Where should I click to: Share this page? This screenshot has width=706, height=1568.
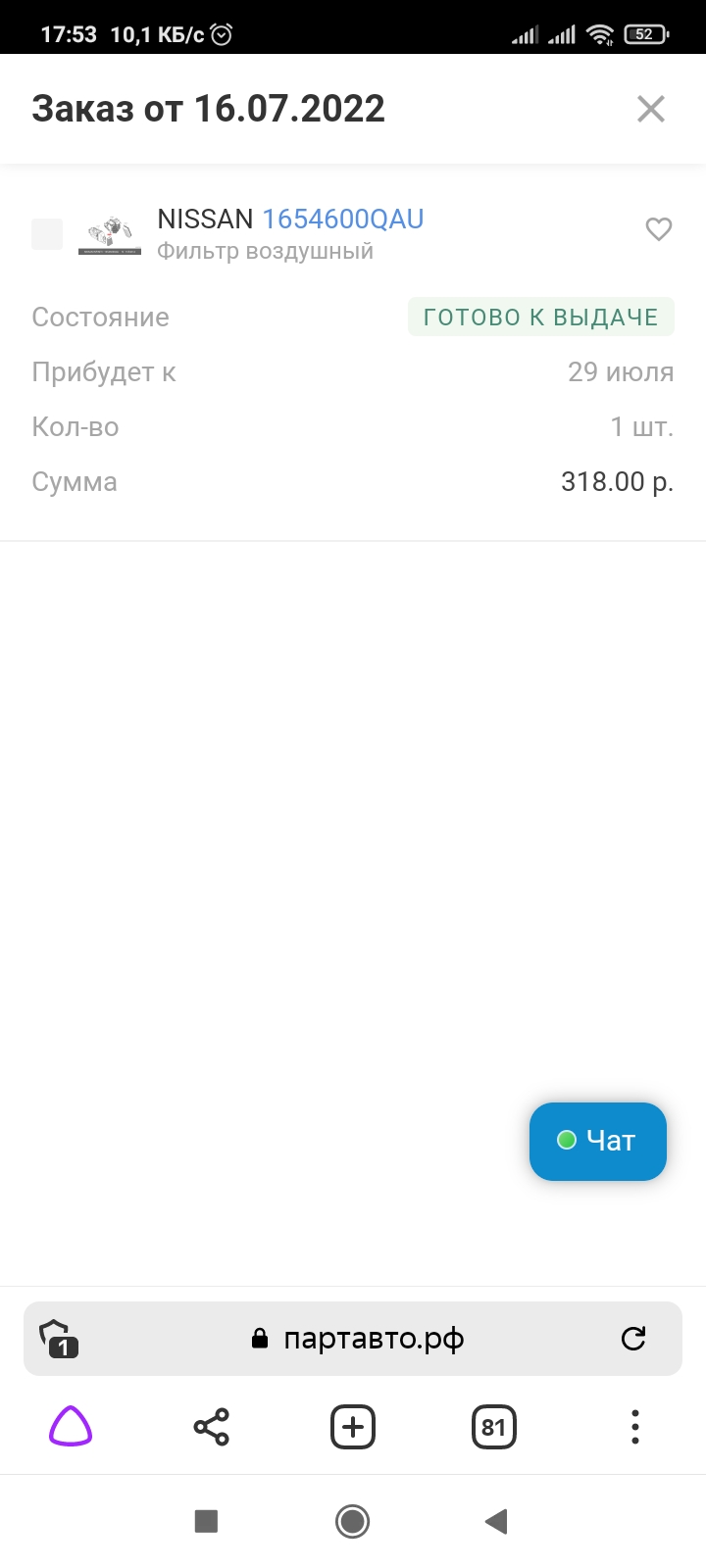tap(212, 1427)
